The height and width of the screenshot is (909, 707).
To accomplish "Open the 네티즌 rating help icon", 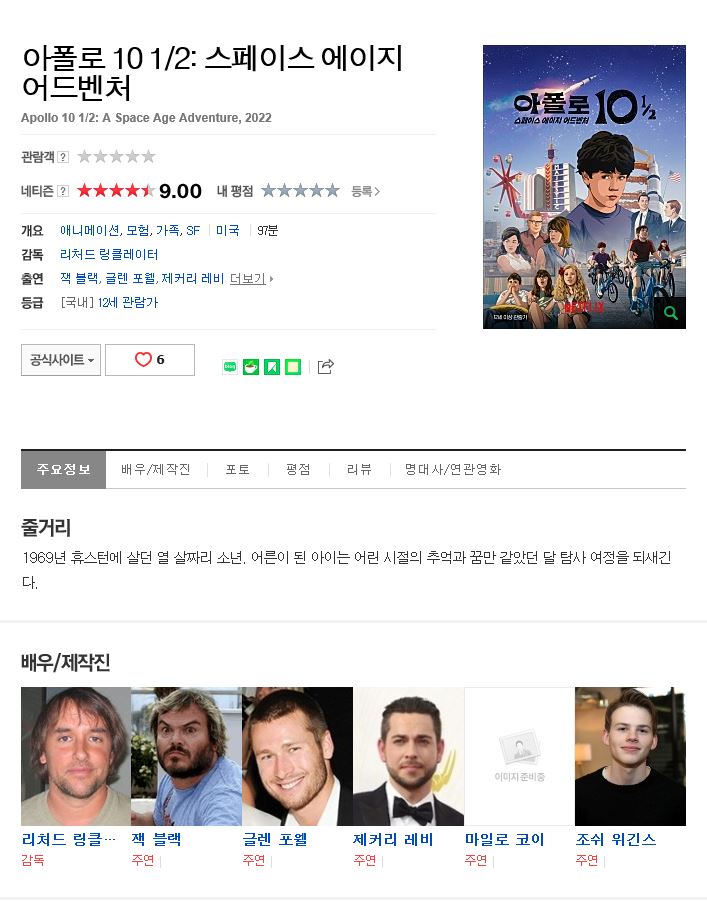I will (x=63, y=191).
